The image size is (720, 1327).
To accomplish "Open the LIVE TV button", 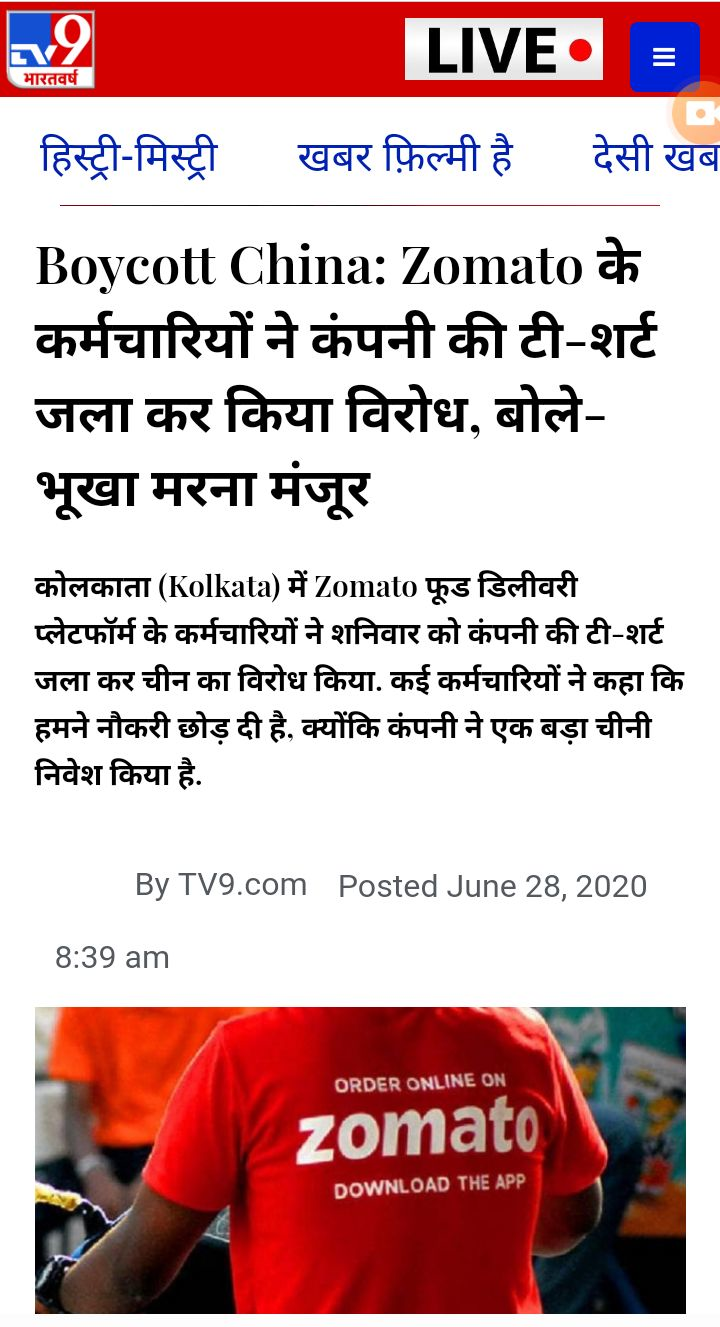I will [503, 49].
